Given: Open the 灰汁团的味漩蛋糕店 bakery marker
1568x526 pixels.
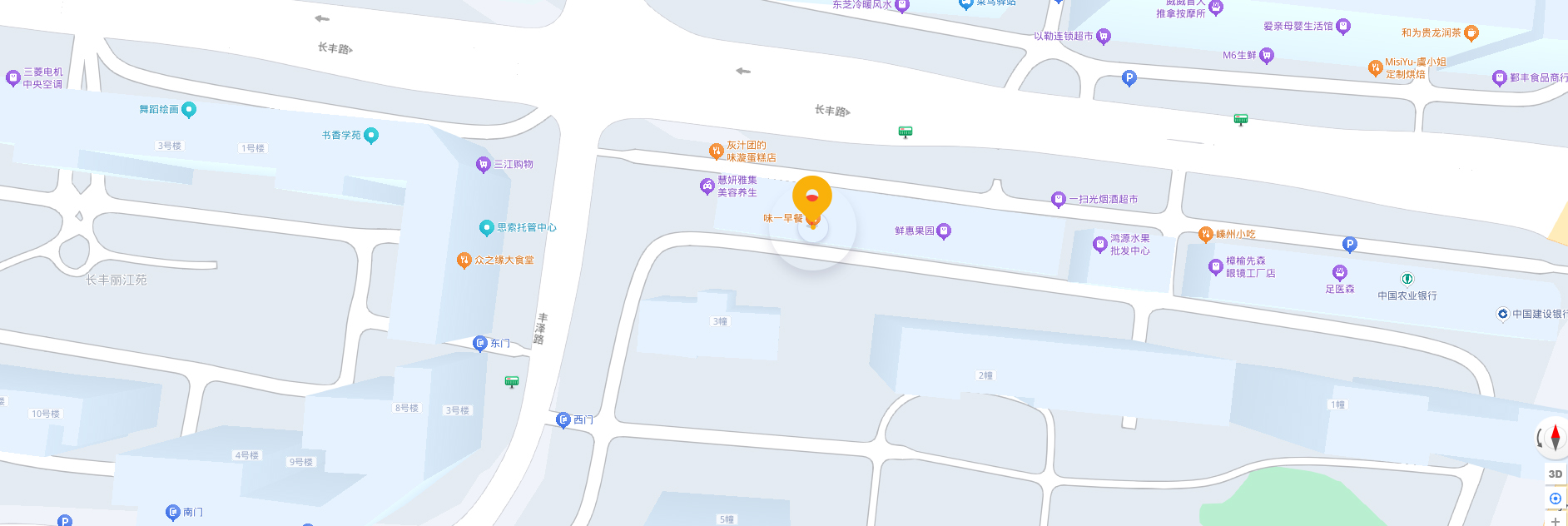Looking at the screenshot, I should [x=716, y=151].
